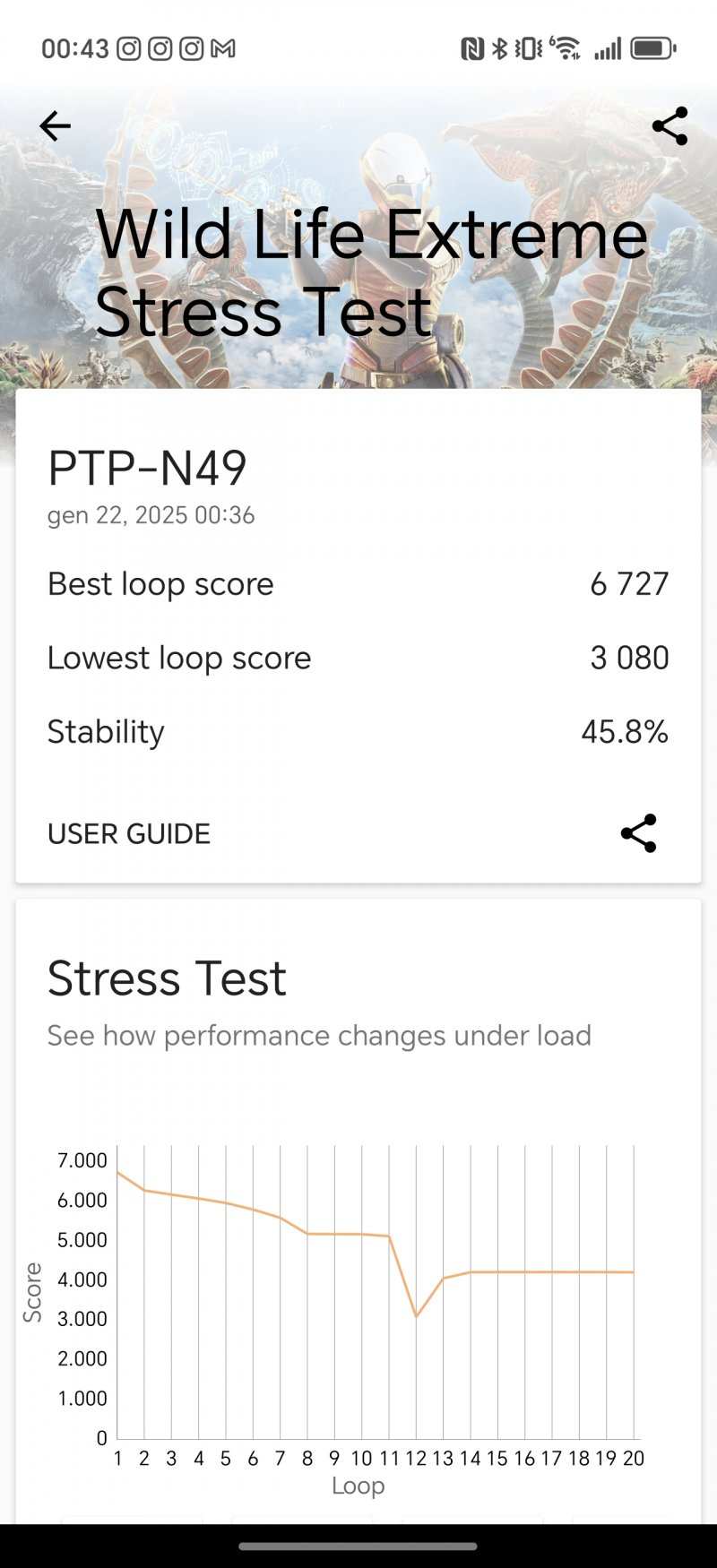Click the Stress Test section heading
This screenshot has height=1568, width=717.
point(167,978)
